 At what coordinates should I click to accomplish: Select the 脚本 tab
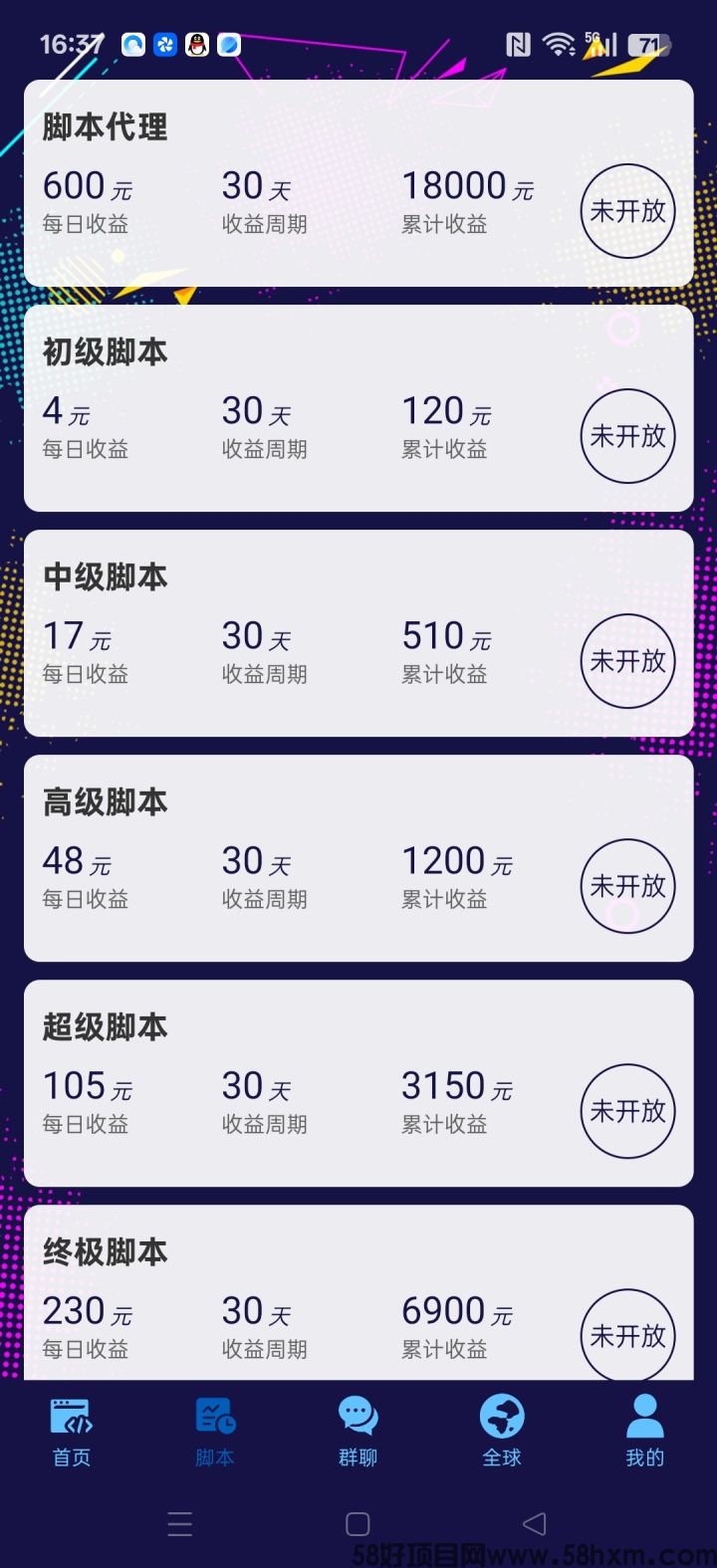tap(215, 1432)
